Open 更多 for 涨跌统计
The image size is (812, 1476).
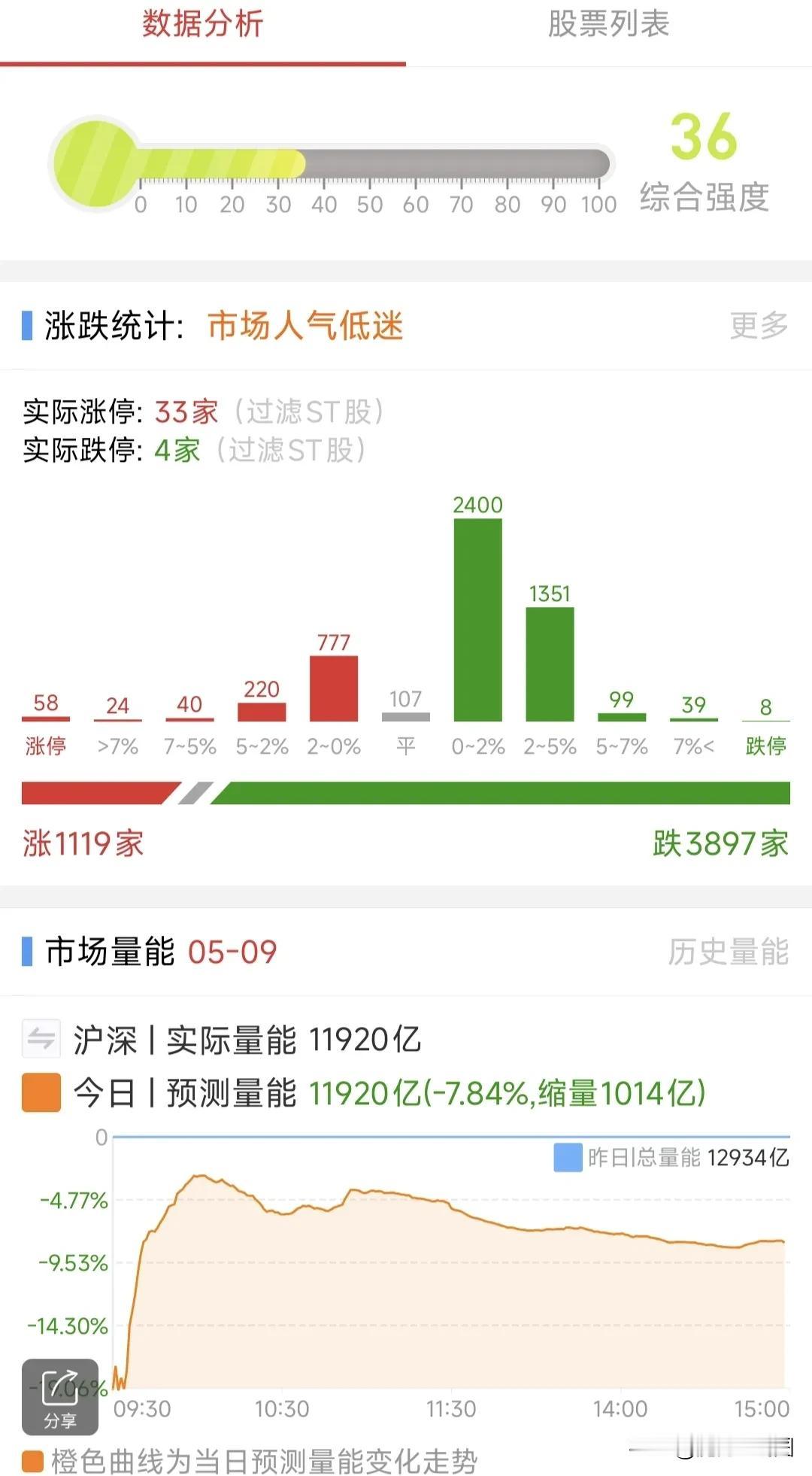click(x=759, y=326)
